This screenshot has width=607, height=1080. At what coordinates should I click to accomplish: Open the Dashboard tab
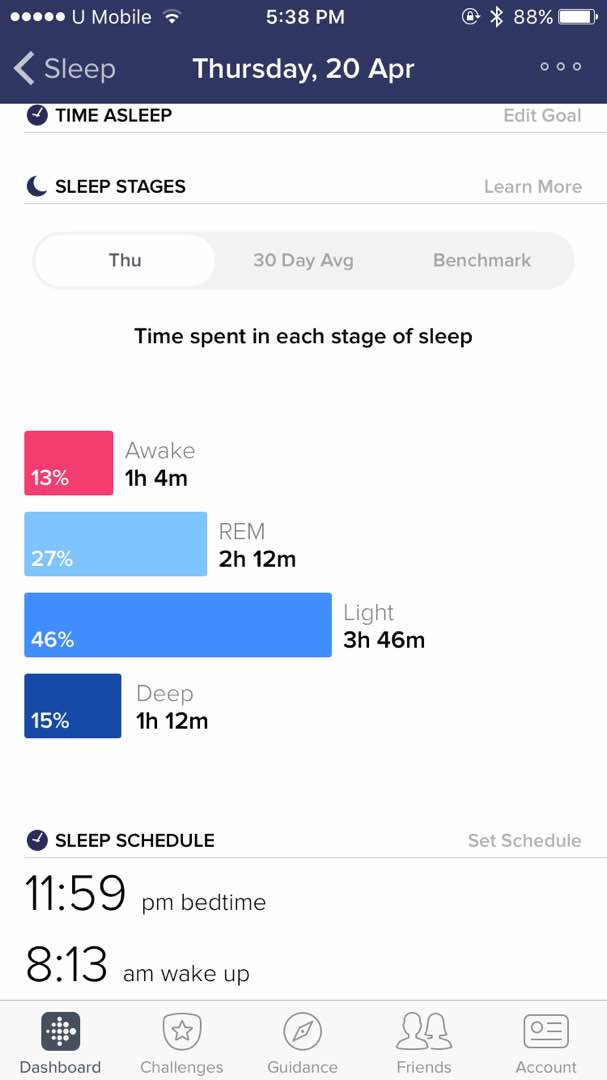(x=60, y=1043)
